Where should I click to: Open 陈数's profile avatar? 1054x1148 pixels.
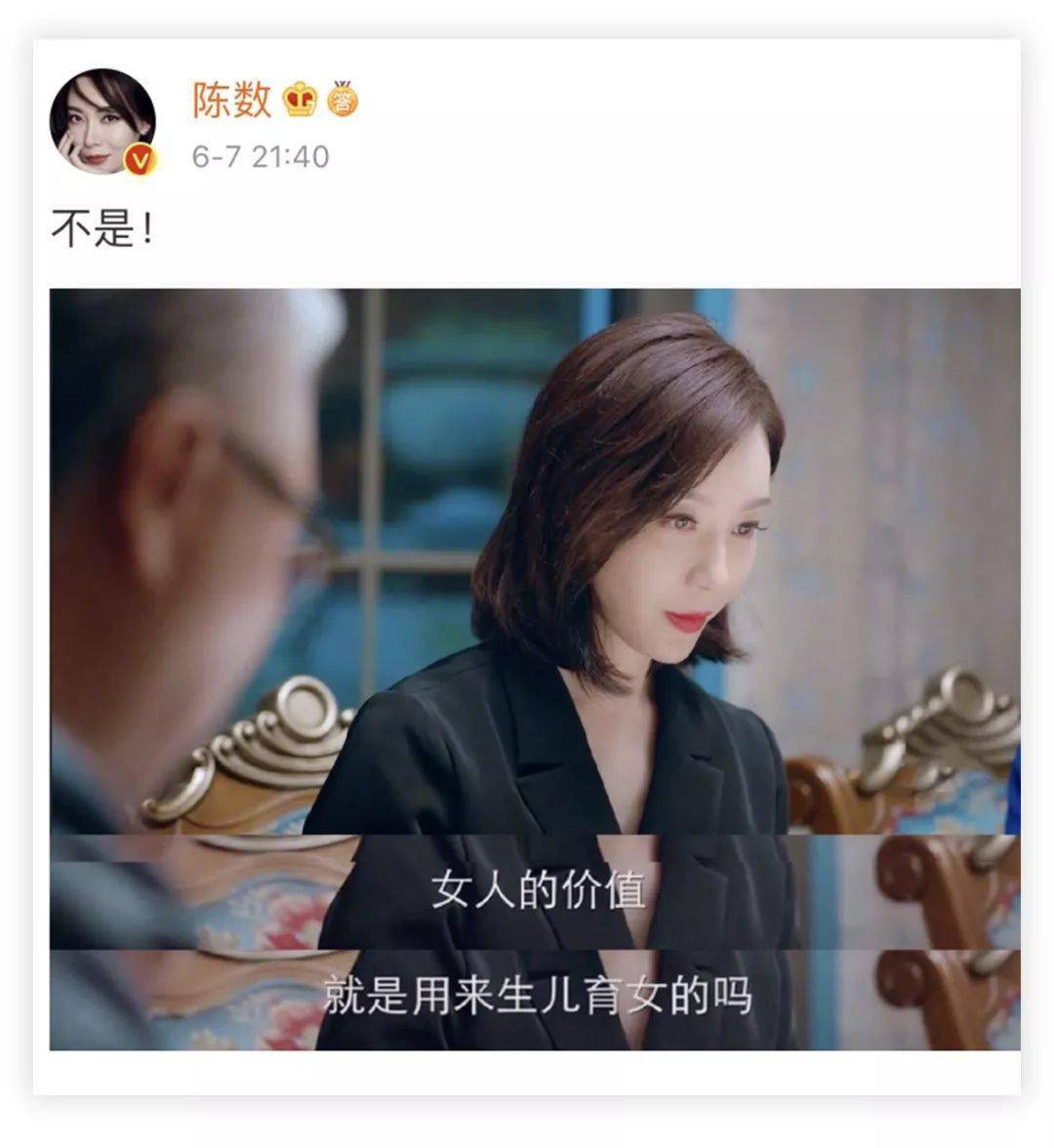click(102, 122)
